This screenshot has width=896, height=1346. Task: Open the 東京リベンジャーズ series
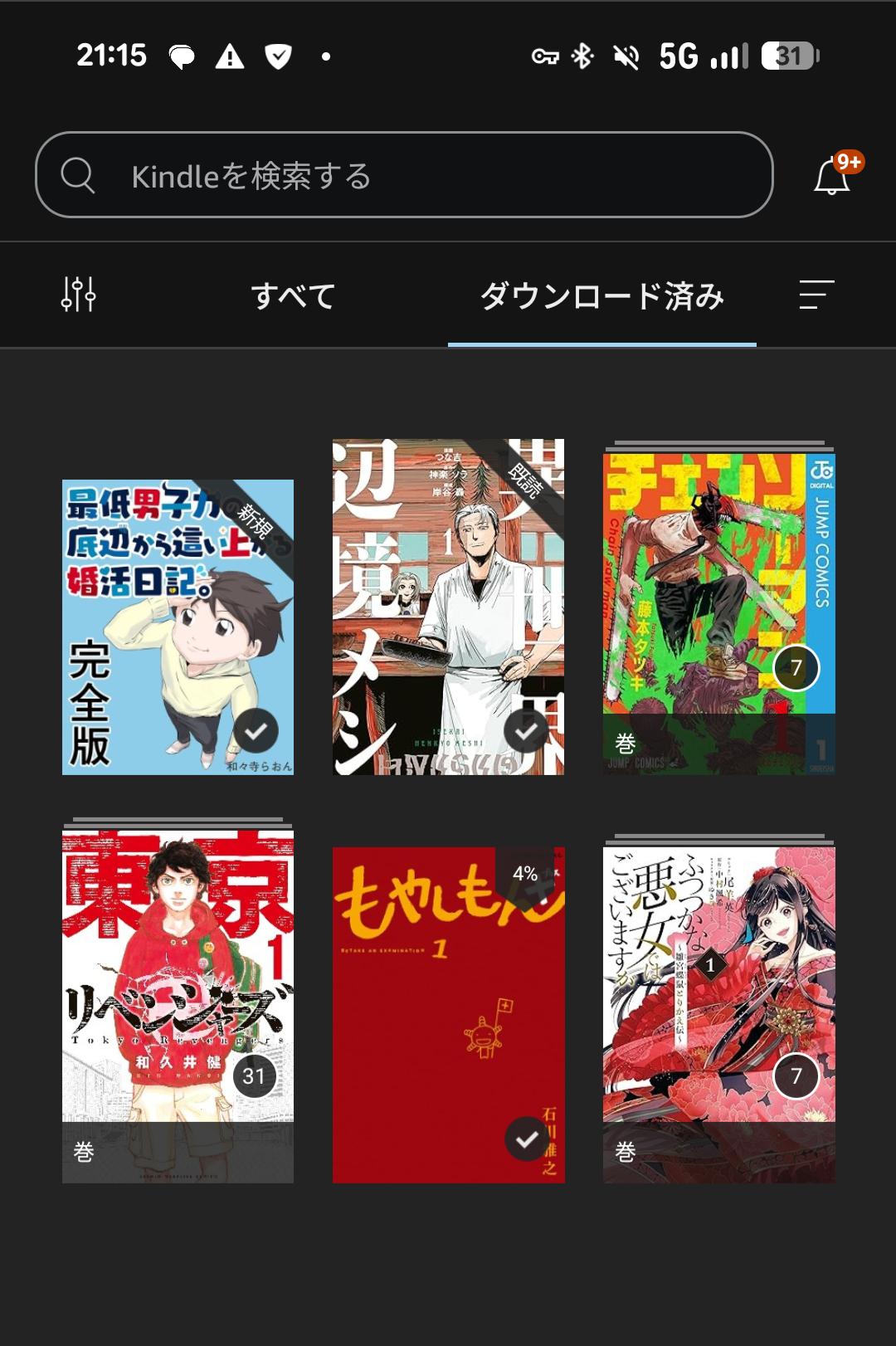pyautogui.click(x=178, y=1005)
